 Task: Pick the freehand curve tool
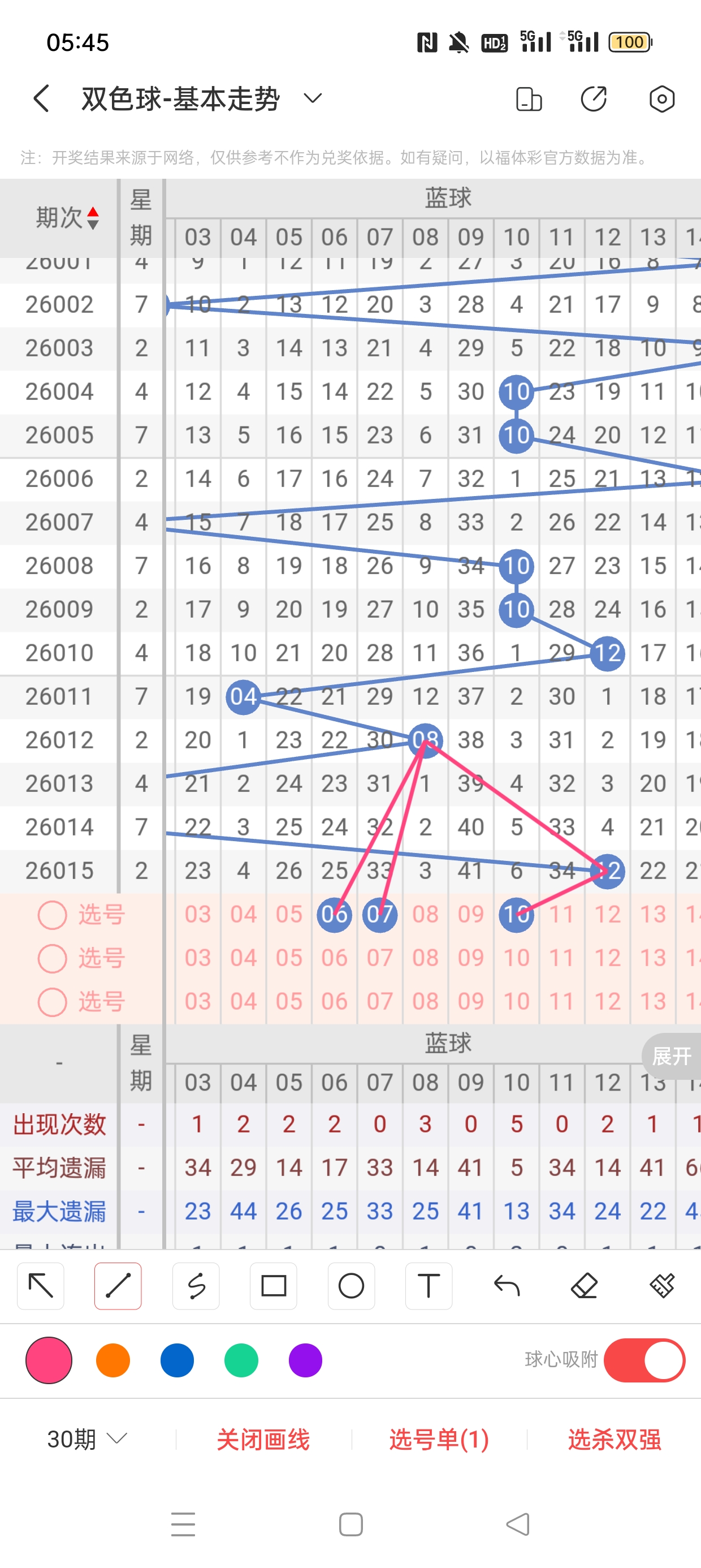[x=196, y=1286]
